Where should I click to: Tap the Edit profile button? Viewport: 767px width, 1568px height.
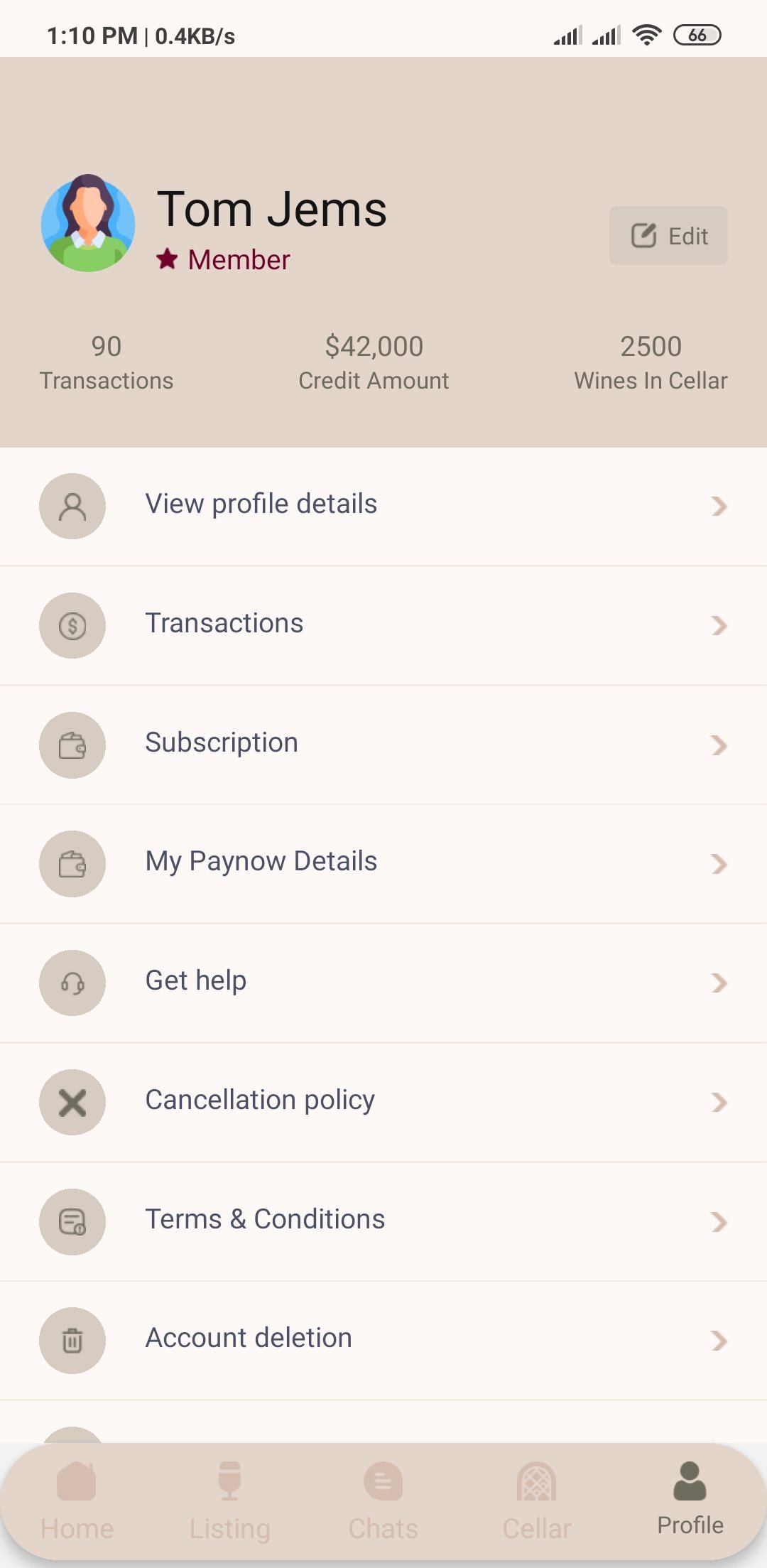pyautogui.click(x=668, y=236)
